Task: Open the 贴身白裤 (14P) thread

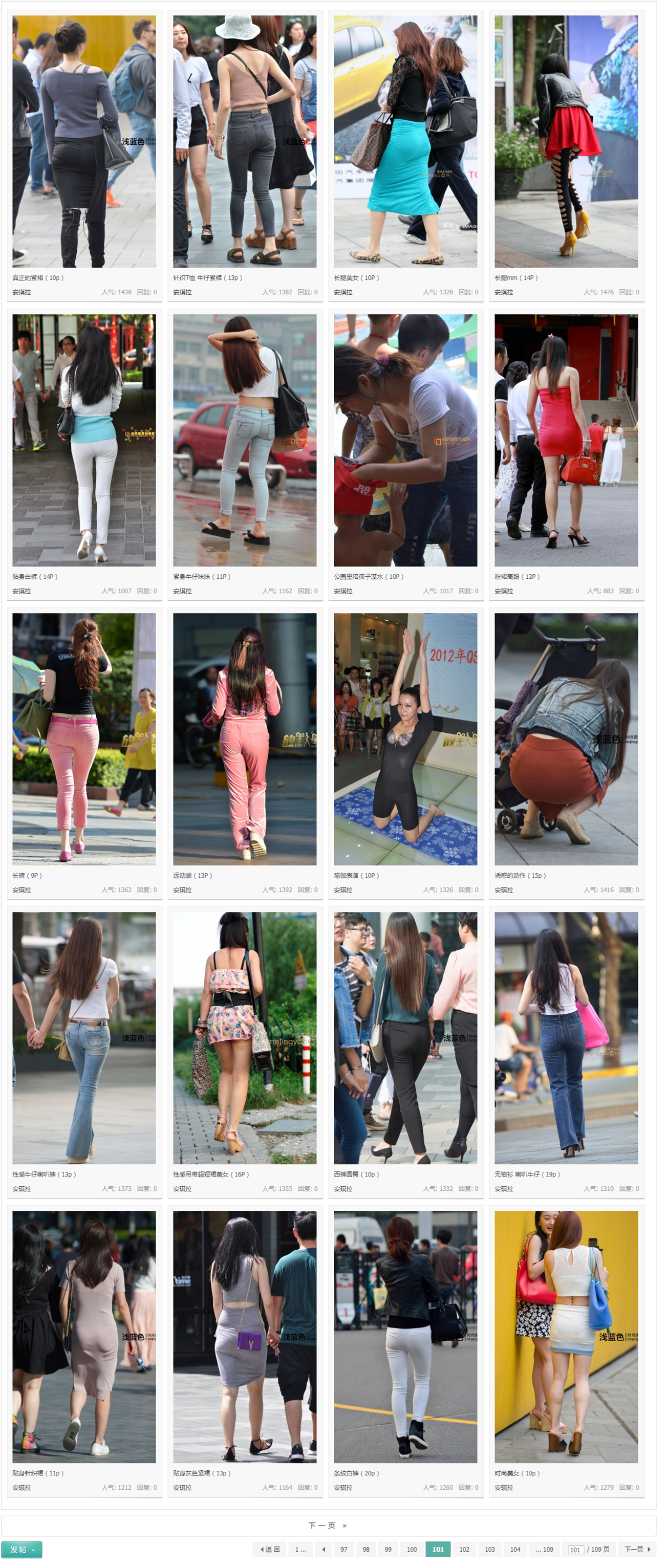Action: point(35,576)
